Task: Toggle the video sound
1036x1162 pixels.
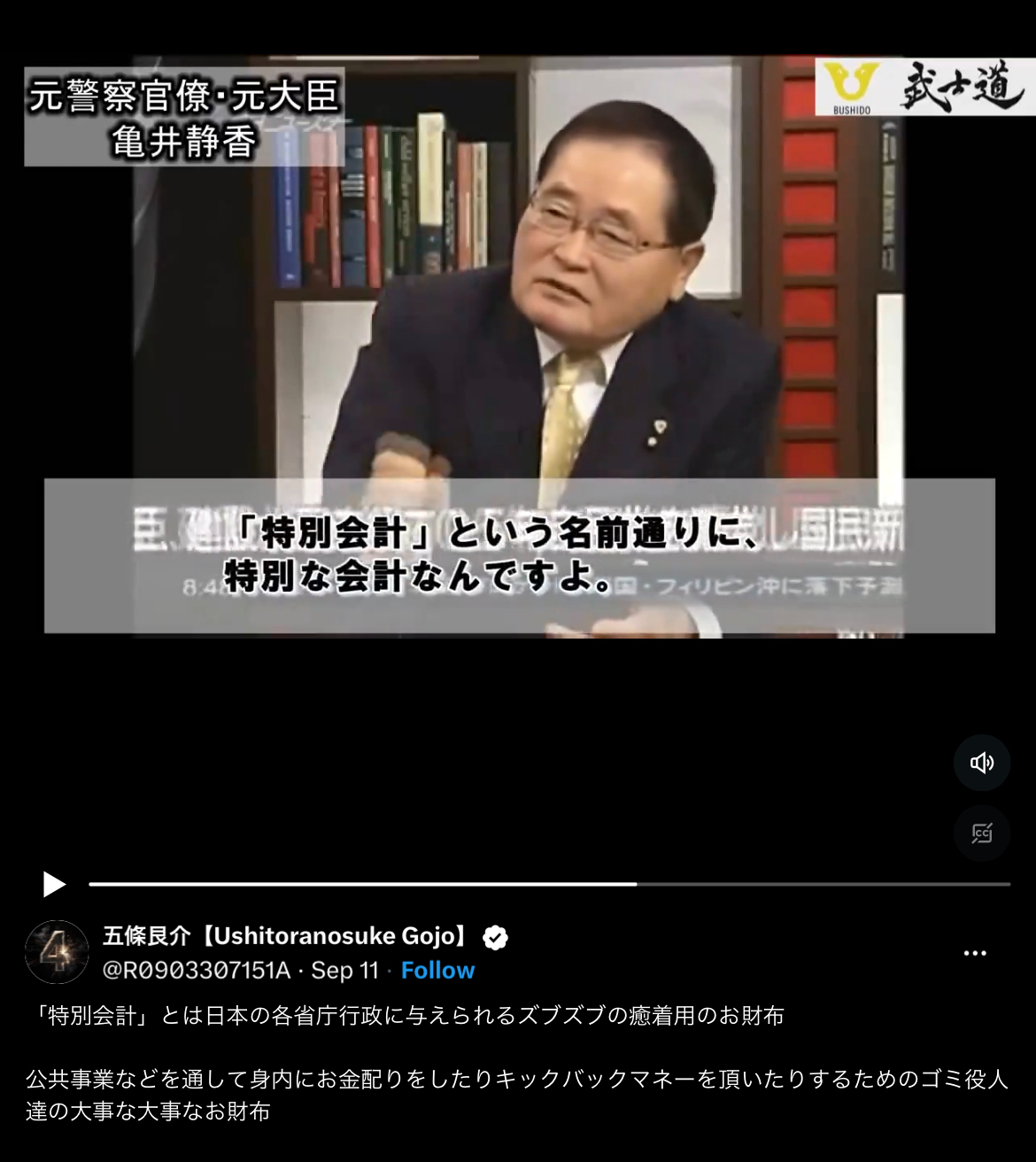Action: (981, 763)
